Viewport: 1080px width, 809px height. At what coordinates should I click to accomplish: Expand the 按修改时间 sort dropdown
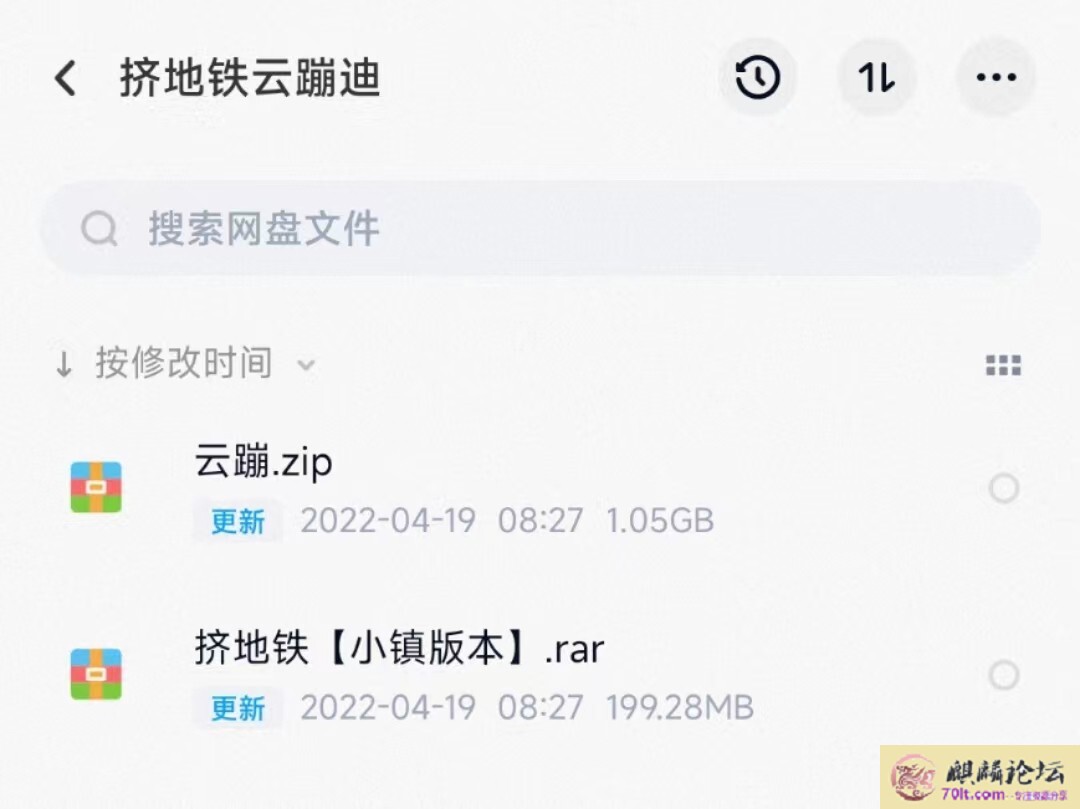pyautogui.click(x=185, y=363)
